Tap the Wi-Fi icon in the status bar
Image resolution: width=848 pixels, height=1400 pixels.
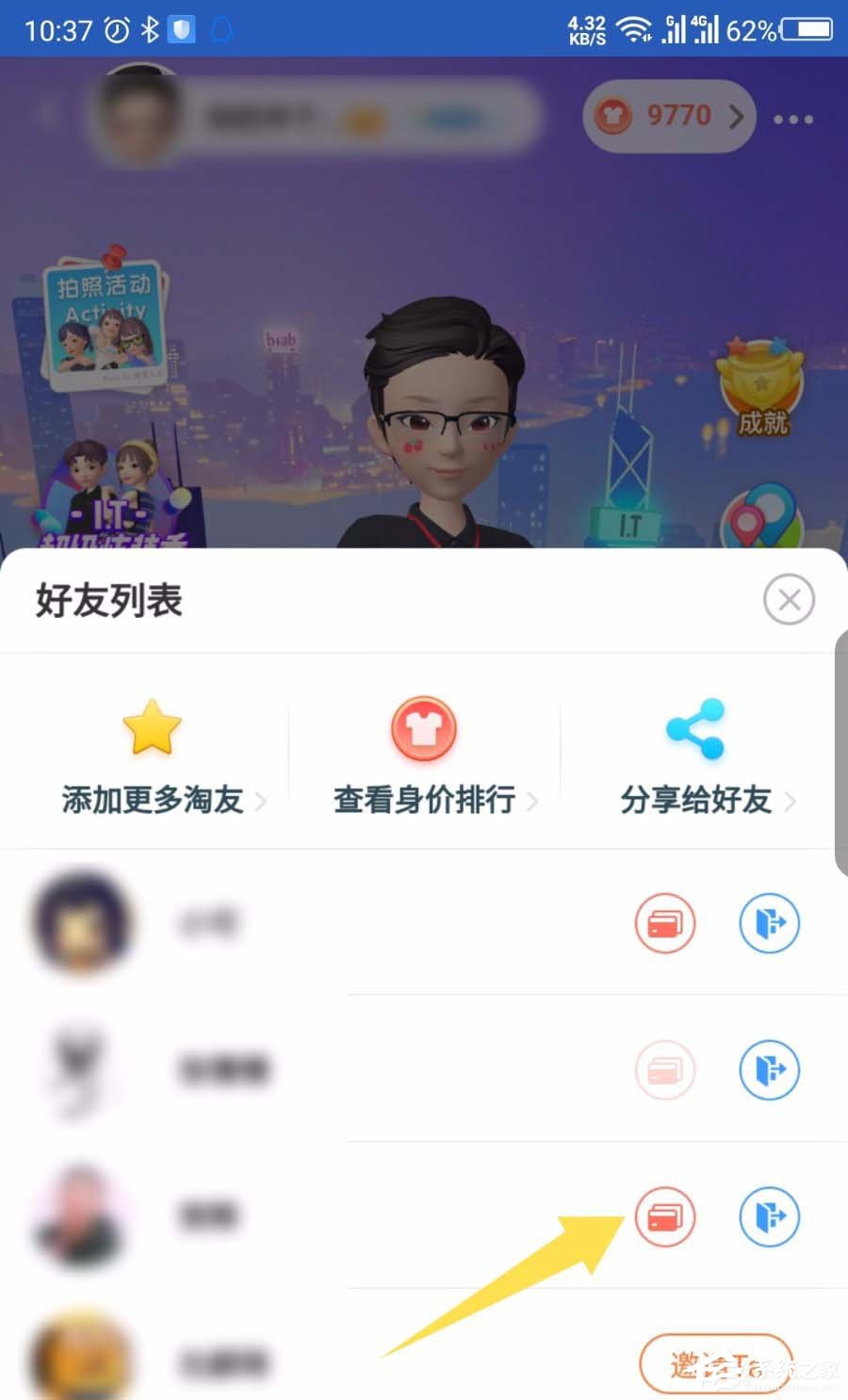(x=639, y=29)
